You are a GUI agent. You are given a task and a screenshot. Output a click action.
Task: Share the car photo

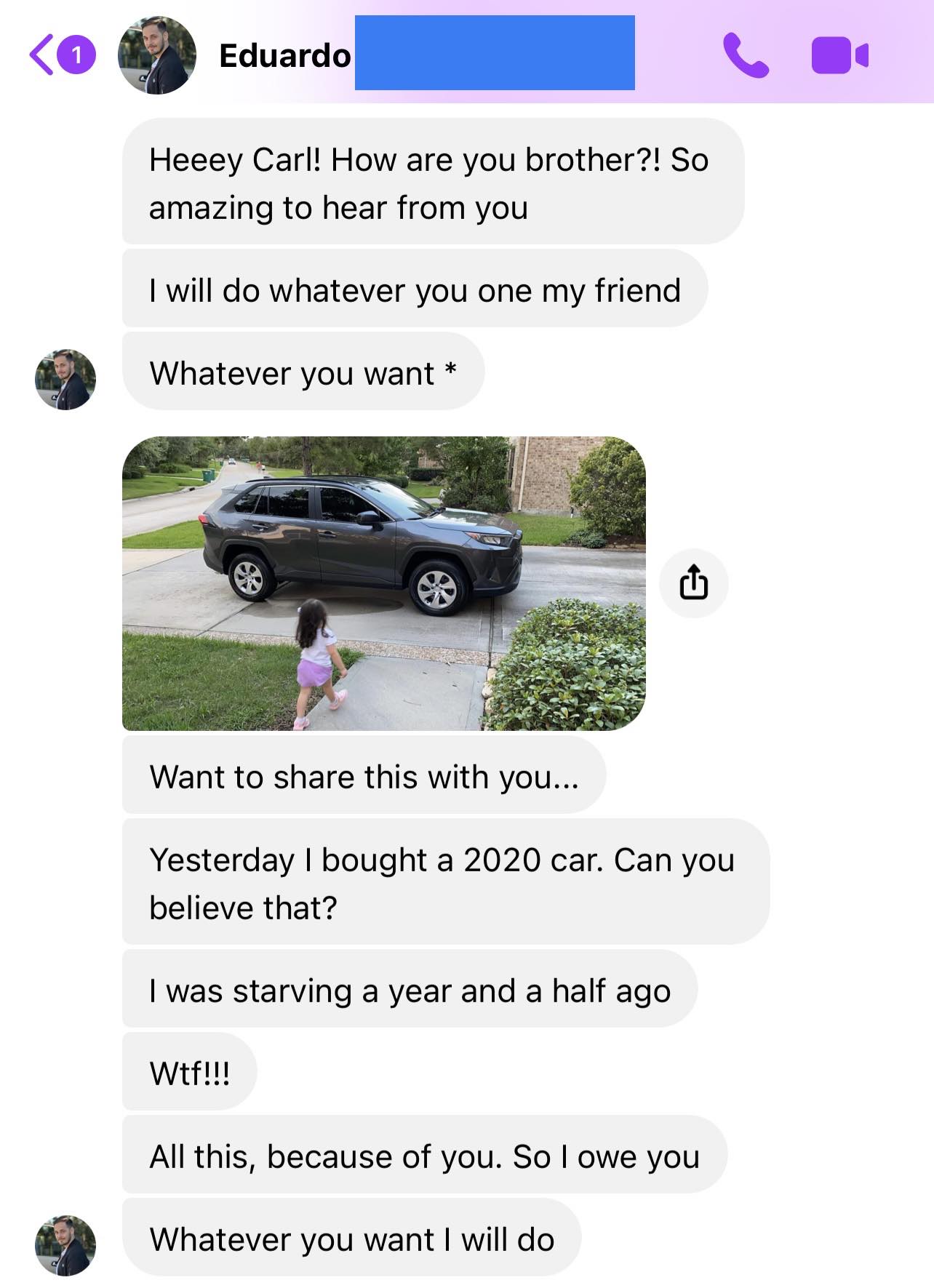pos(693,583)
